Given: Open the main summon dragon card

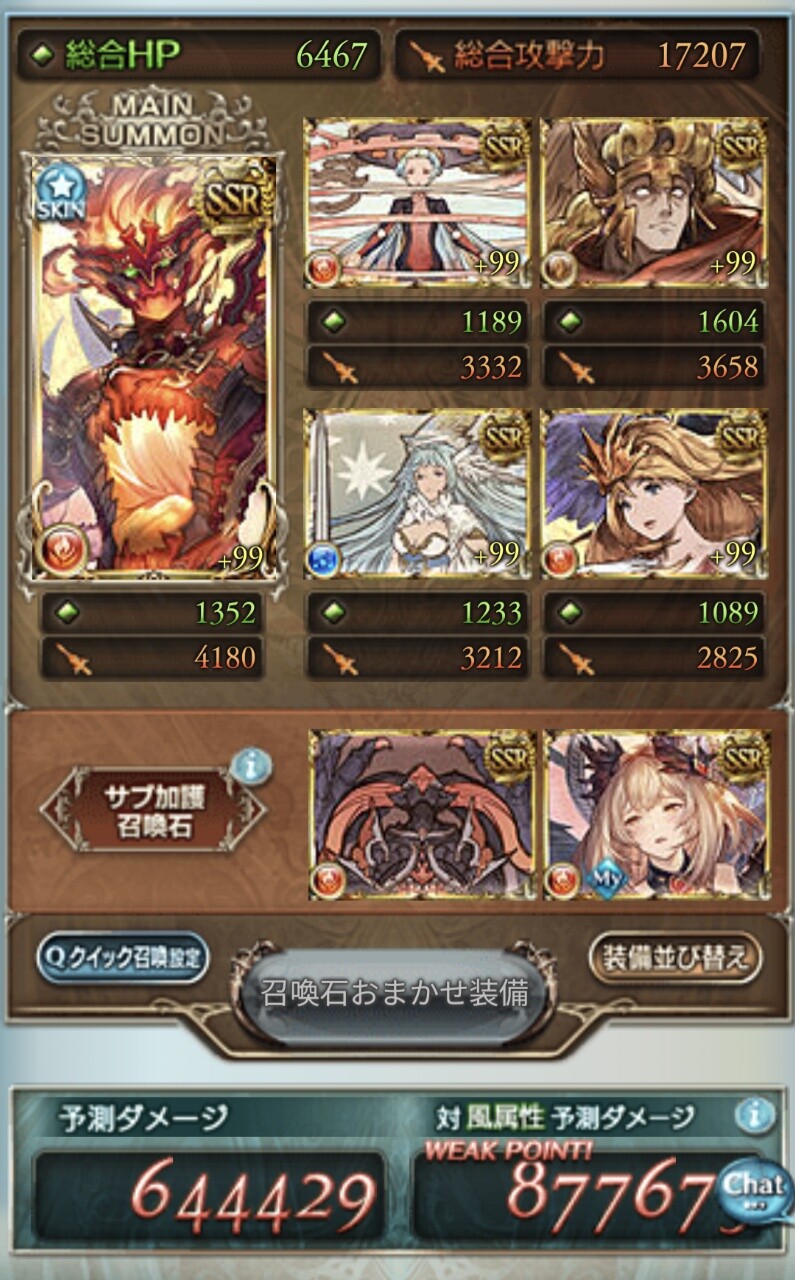Looking at the screenshot, I should [x=155, y=365].
